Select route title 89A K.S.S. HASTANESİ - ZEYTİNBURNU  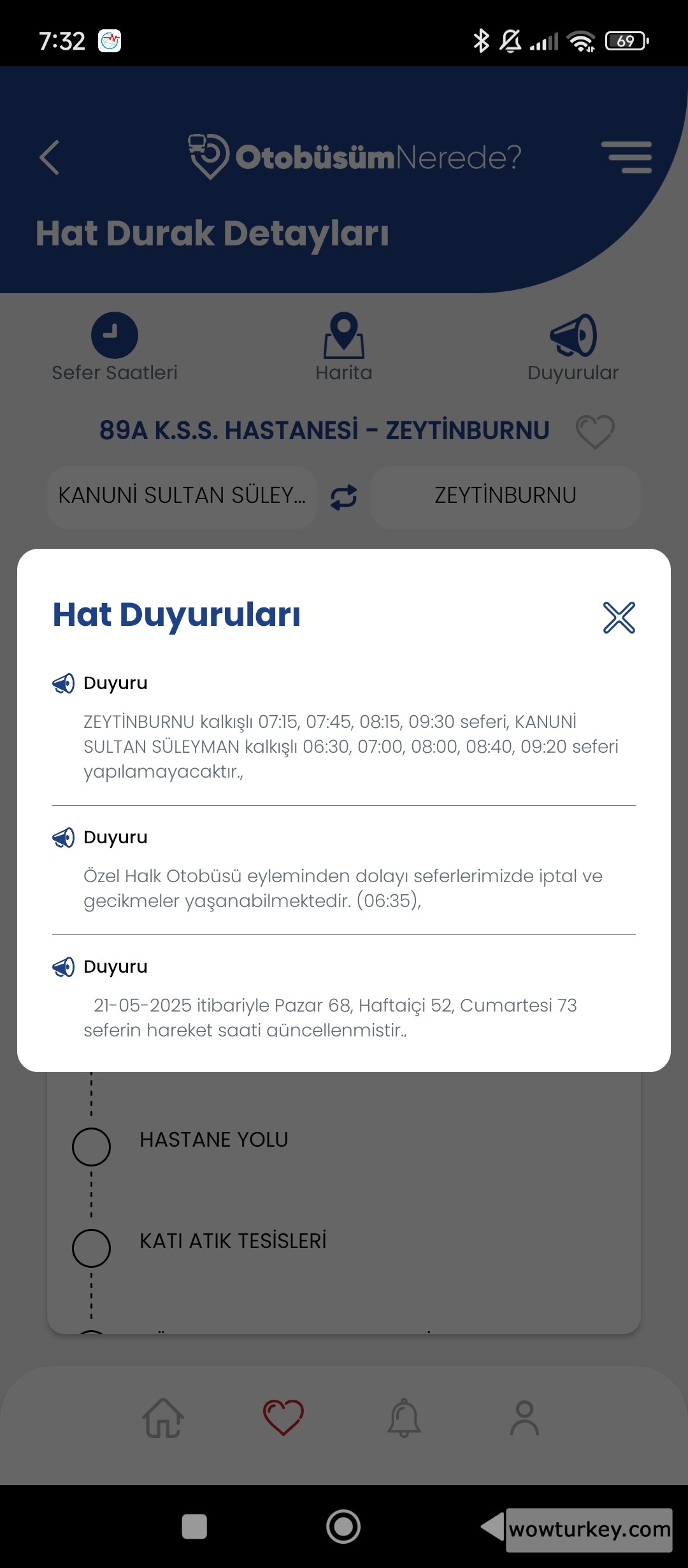tap(326, 431)
